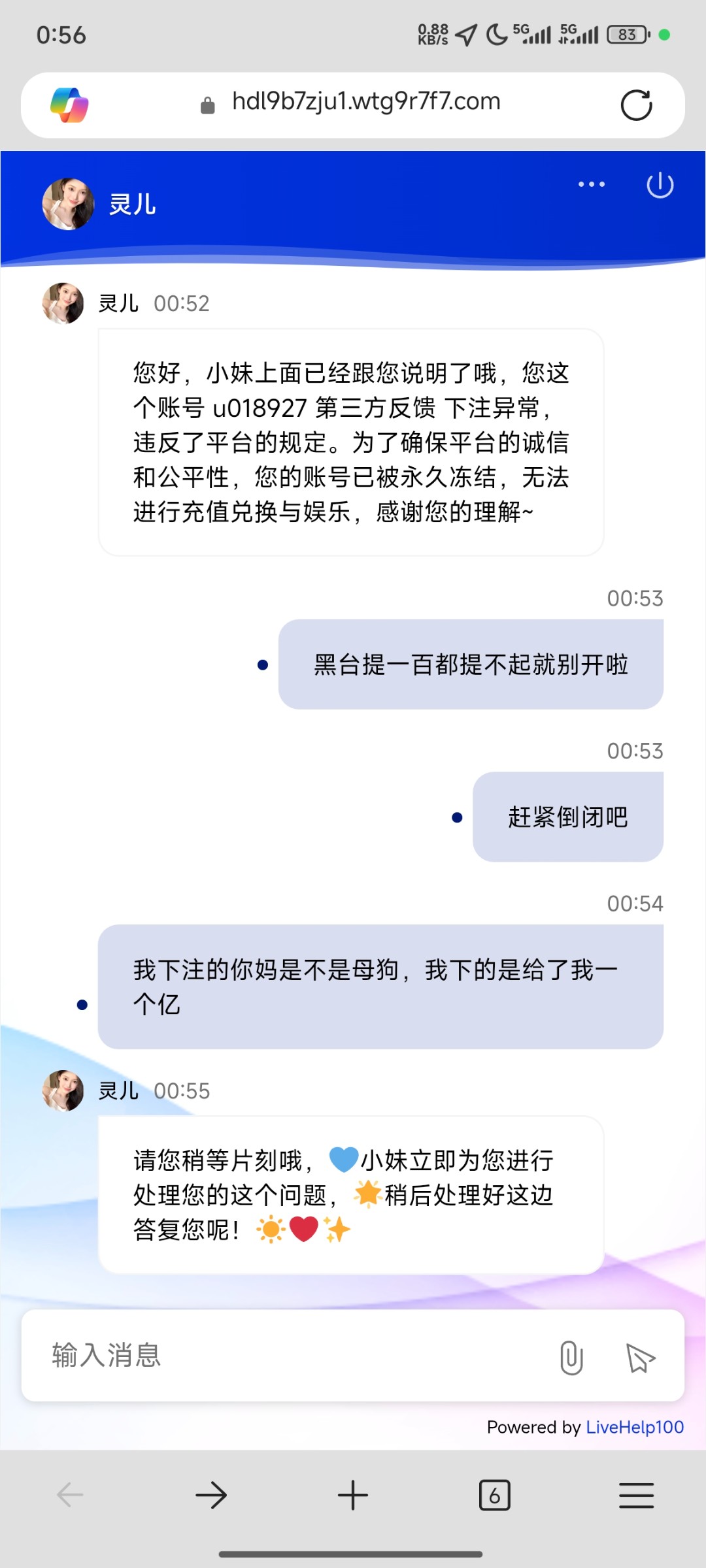Tap the 输入消息 message input field
This screenshot has width=706, height=1568.
coord(261,1356)
